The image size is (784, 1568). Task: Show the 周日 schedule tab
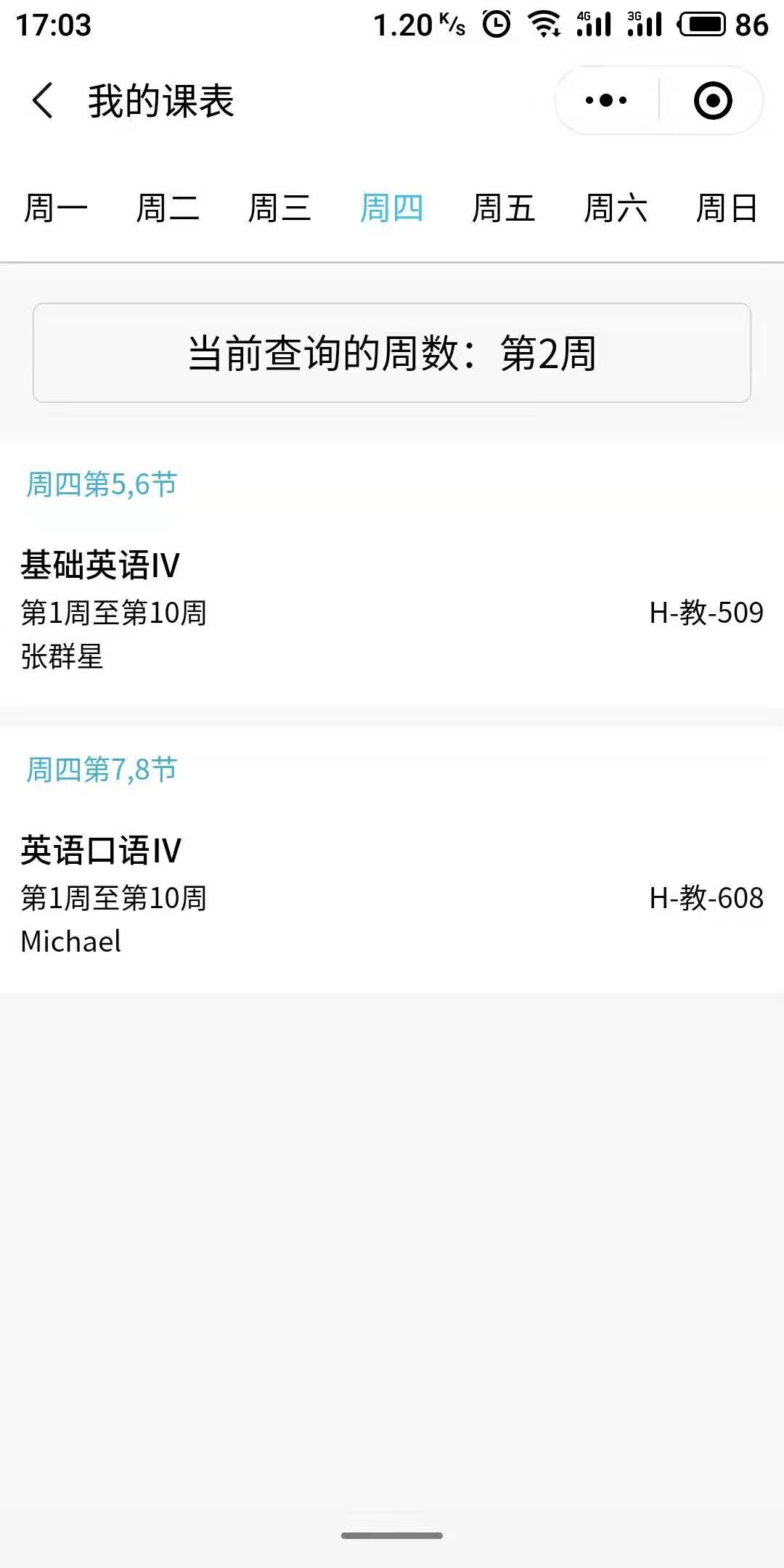[x=727, y=209]
